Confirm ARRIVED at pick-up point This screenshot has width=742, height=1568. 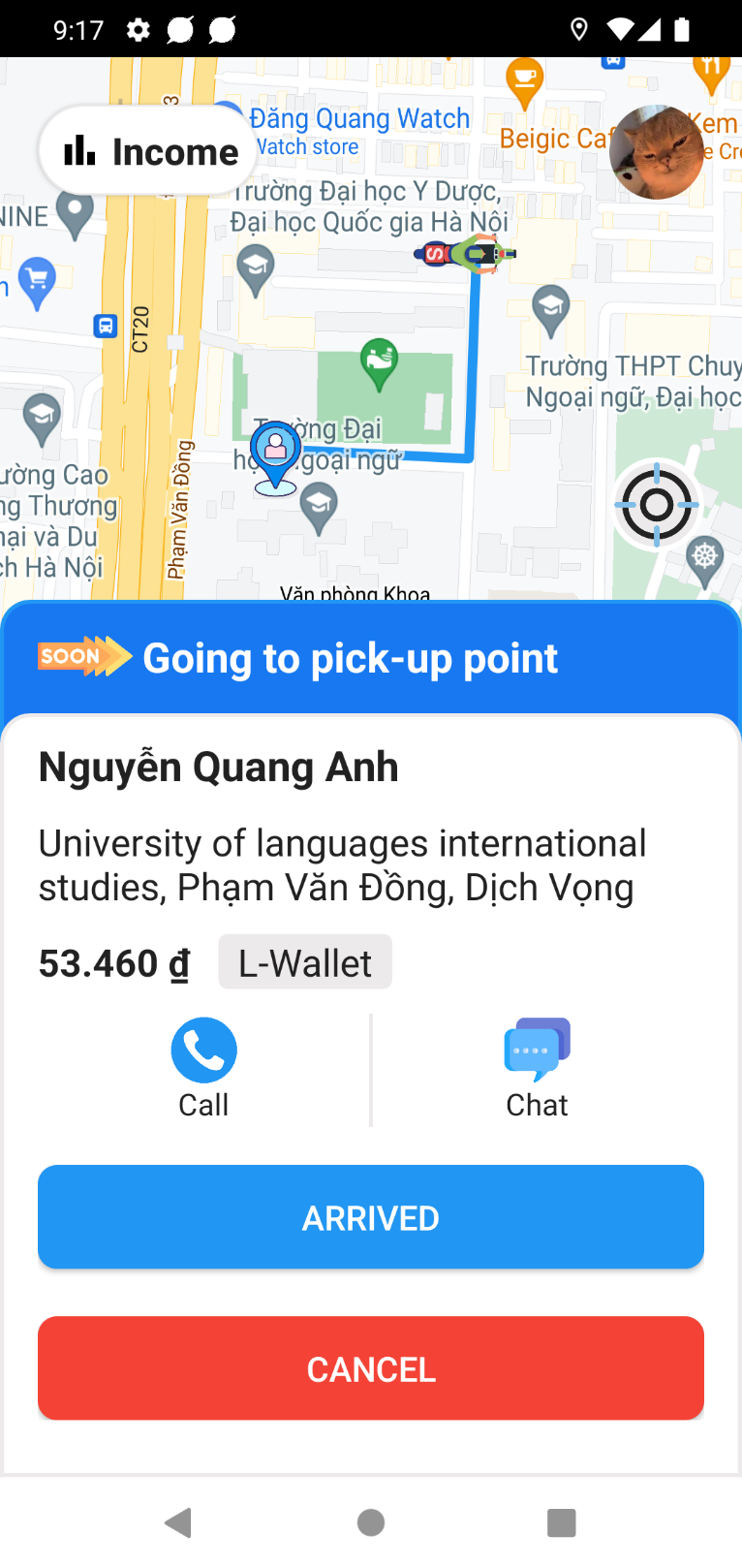click(371, 1217)
